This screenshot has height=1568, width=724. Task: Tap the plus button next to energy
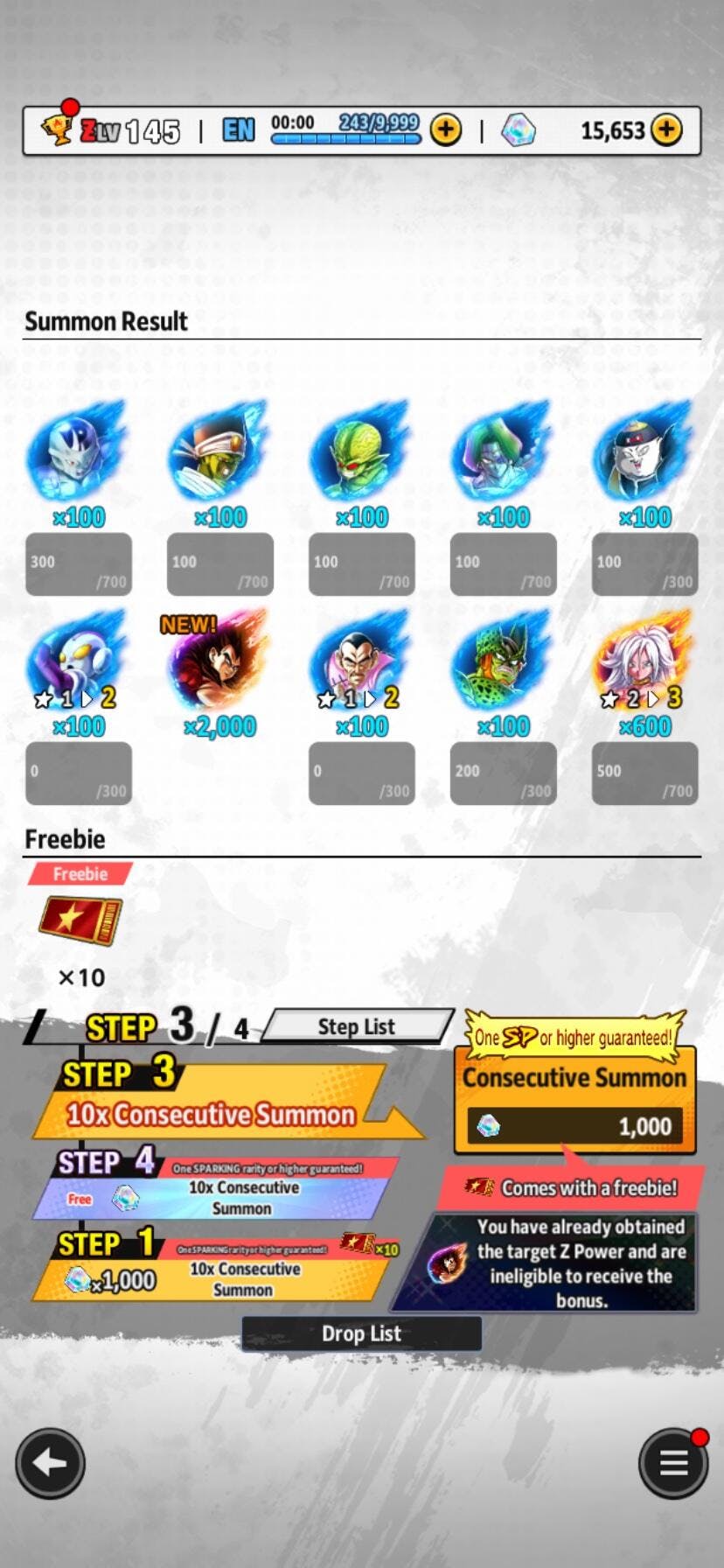[446, 130]
